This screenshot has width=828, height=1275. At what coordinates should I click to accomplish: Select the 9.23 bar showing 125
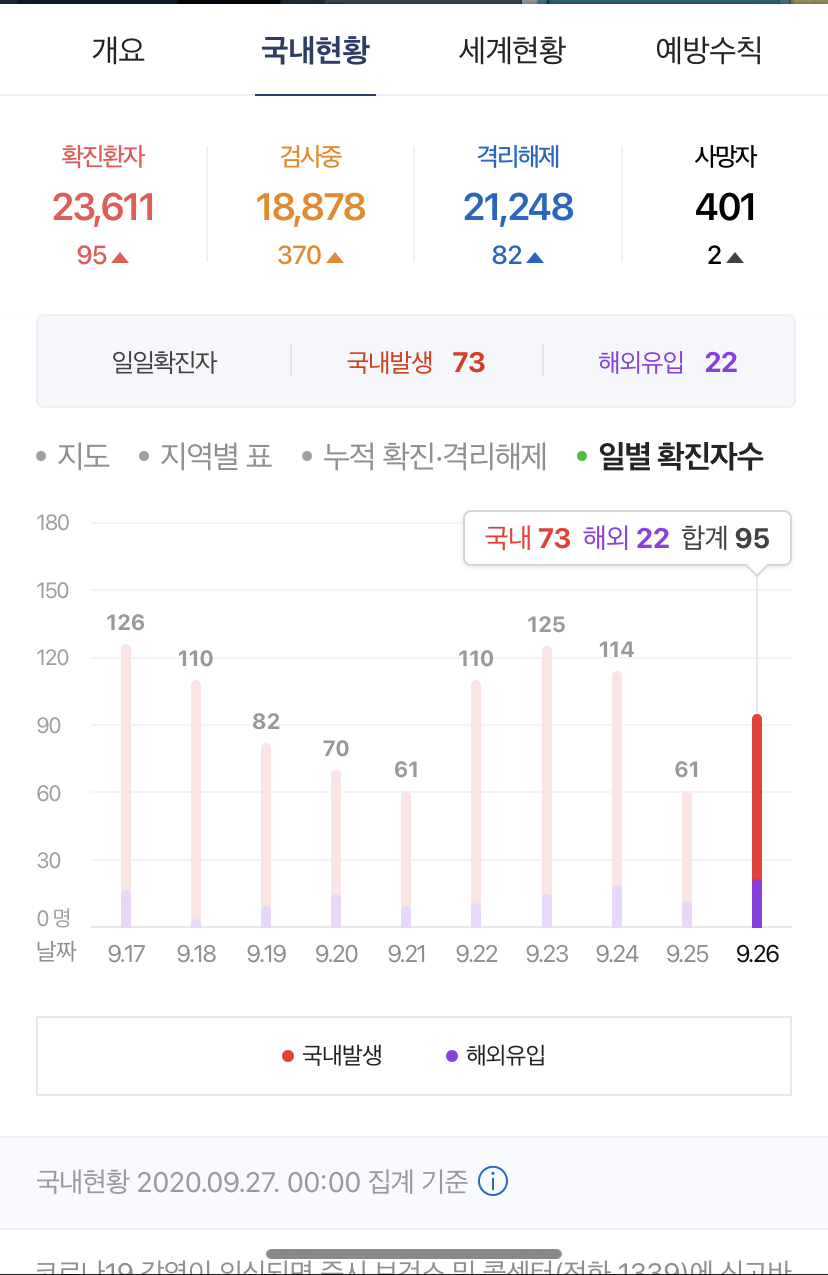(x=547, y=785)
